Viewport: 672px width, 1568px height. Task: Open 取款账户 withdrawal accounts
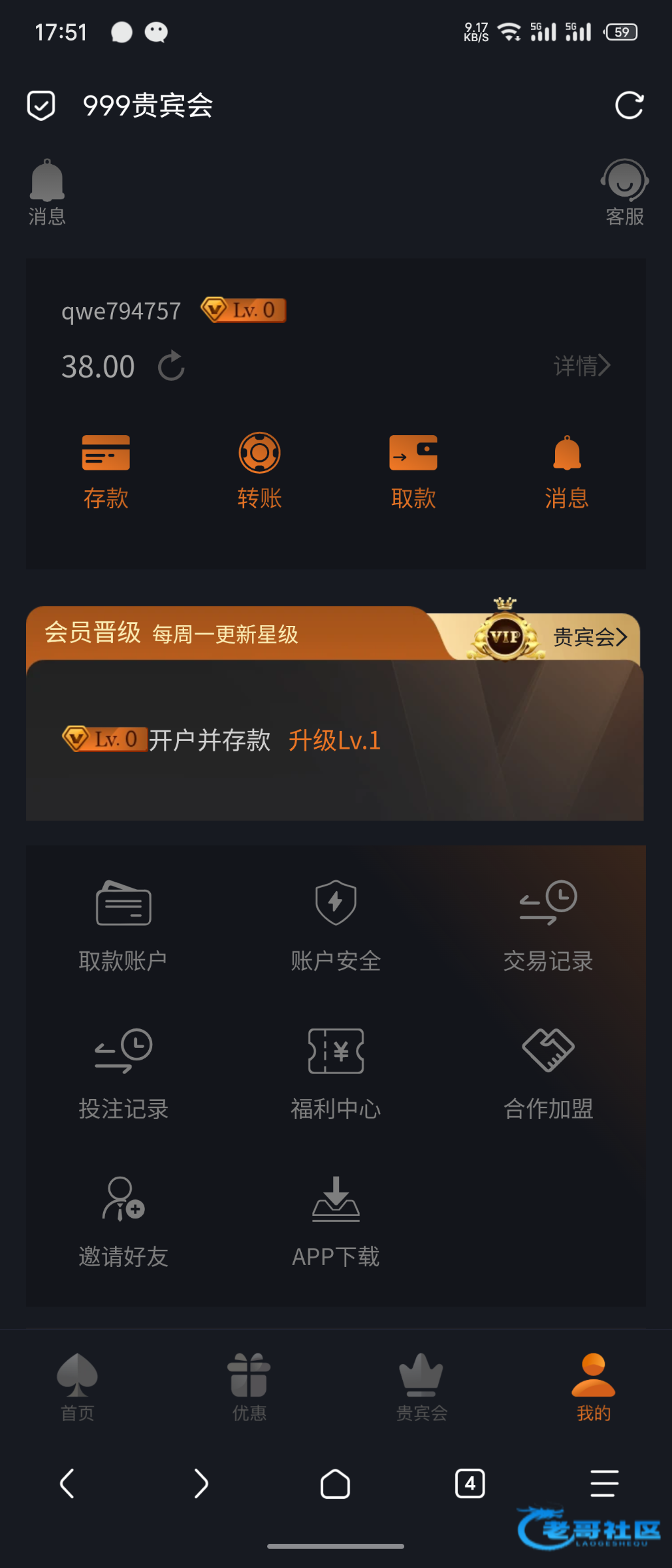click(x=123, y=926)
